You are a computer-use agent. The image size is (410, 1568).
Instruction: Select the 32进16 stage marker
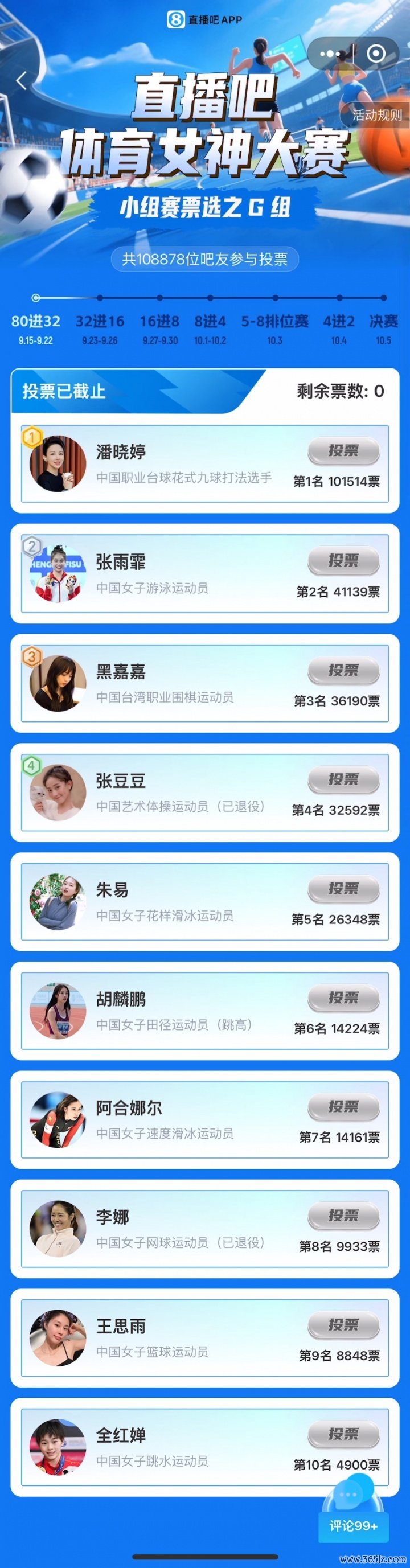click(x=99, y=321)
